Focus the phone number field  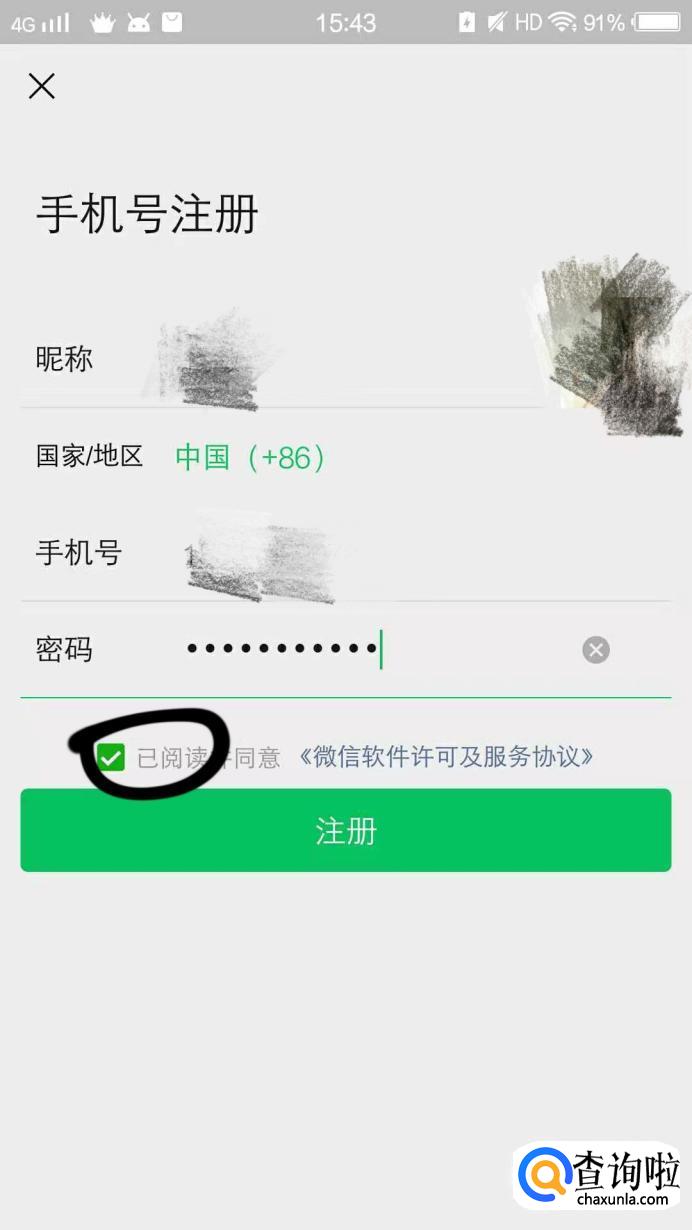coord(400,553)
